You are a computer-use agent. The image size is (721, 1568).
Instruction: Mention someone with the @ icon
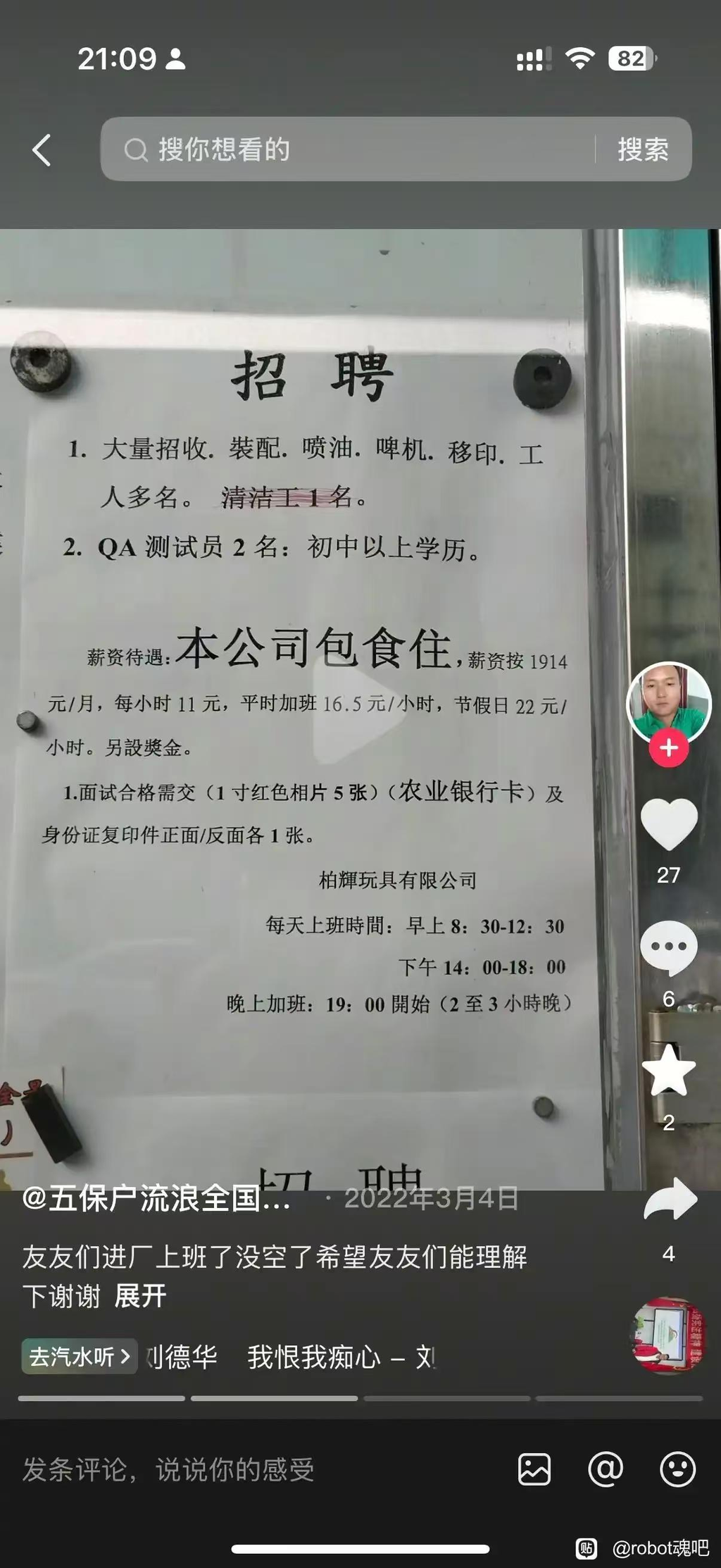(606, 1469)
